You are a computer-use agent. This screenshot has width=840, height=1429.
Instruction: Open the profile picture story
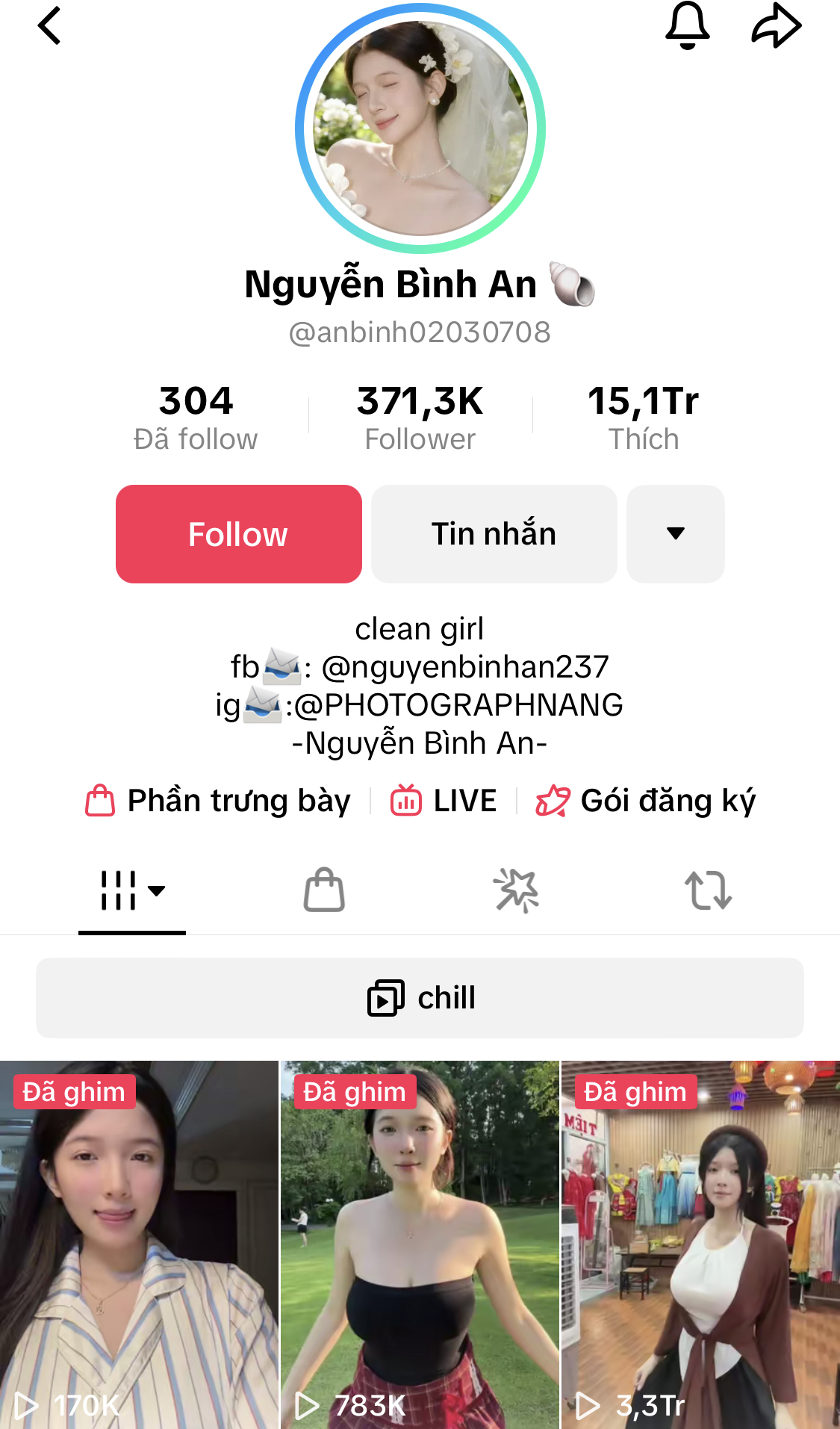[420, 128]
